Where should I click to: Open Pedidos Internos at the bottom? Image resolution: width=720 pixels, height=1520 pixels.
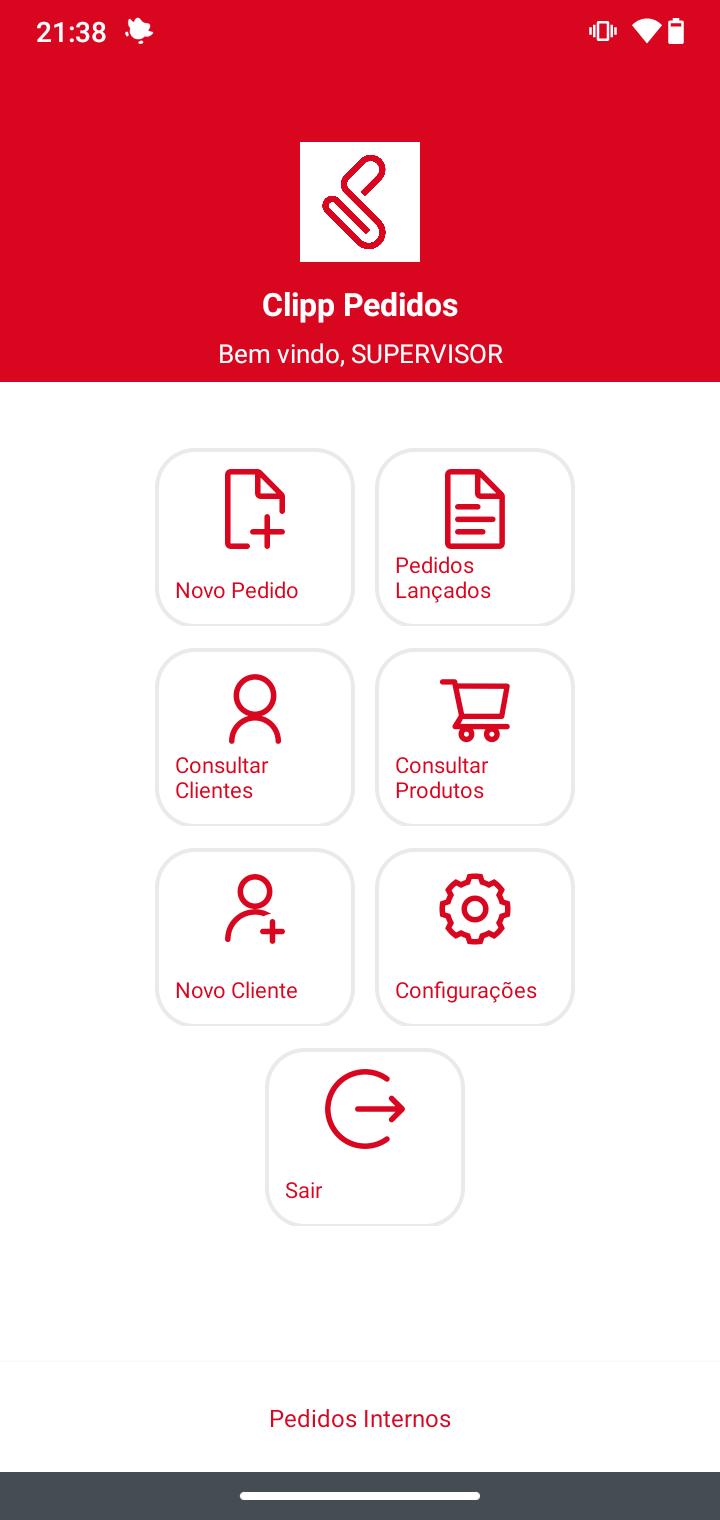(360, 1418)
